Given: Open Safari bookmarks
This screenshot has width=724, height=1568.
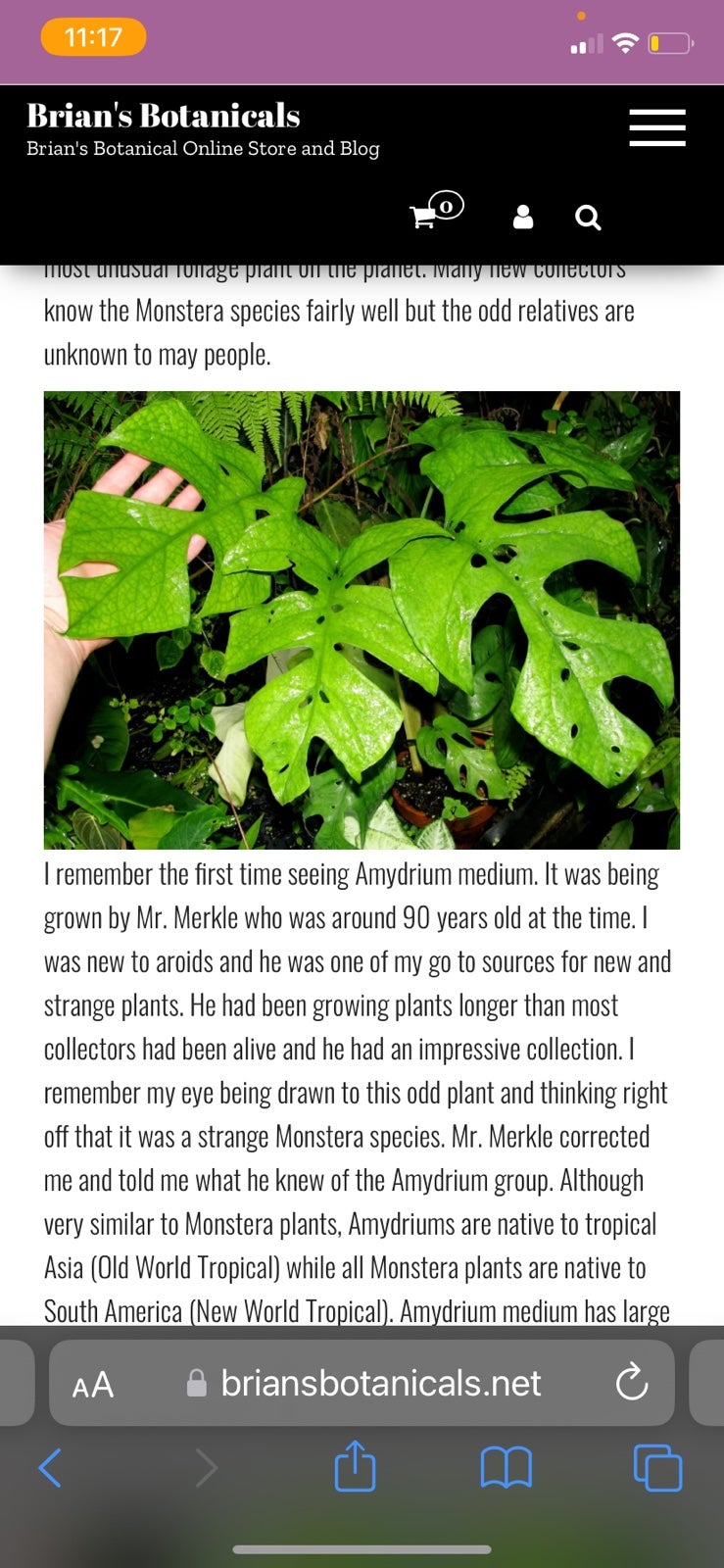Looking at the screenshot, I should click(507, 1468).
